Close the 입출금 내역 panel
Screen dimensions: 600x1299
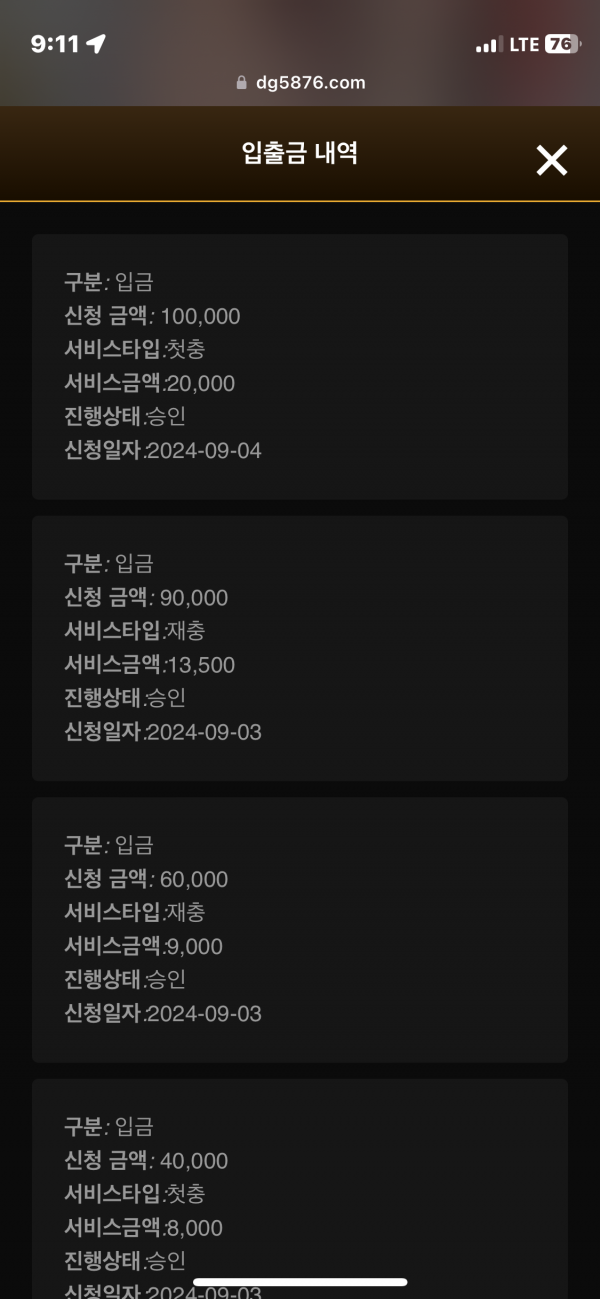(x=551, y=160)
